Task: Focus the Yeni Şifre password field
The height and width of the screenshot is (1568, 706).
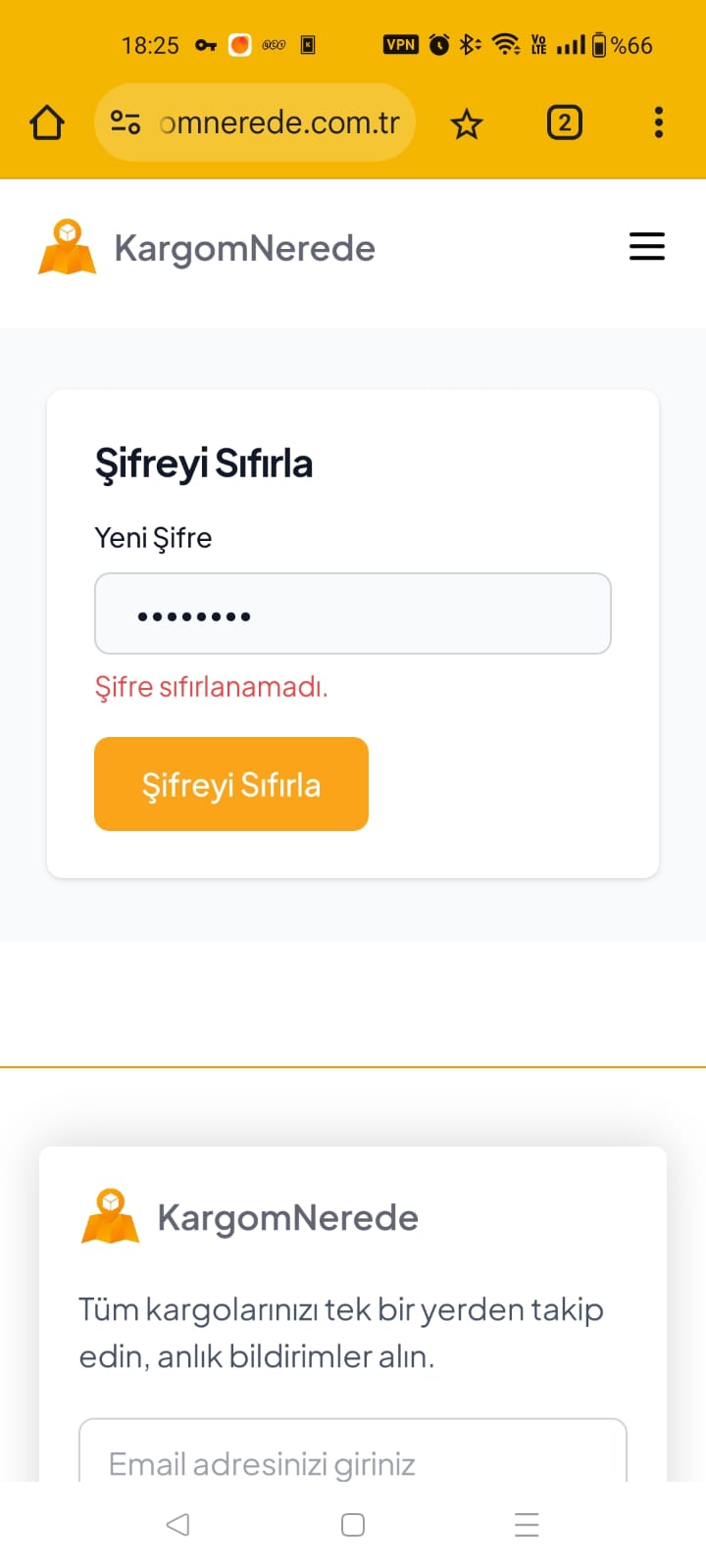Action: click(x=352, y=613)
